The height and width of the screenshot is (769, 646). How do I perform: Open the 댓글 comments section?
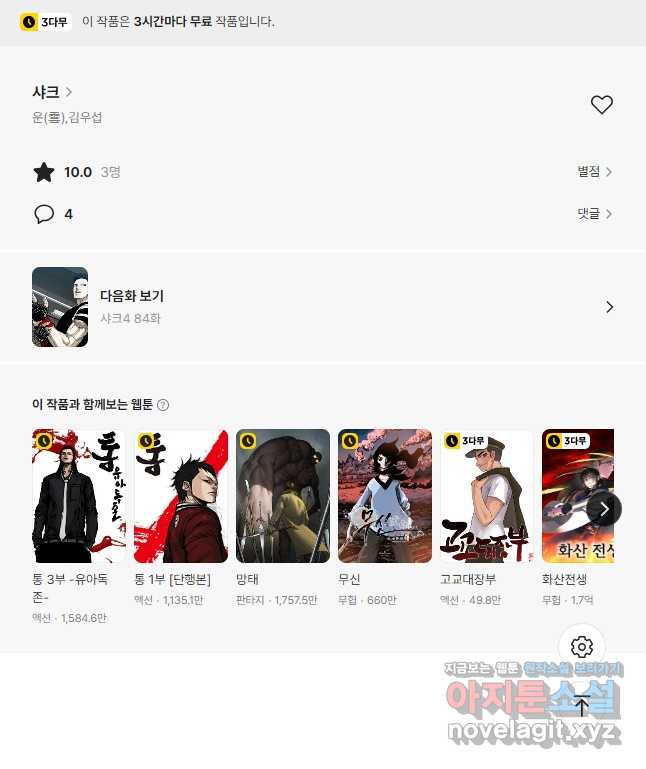click(x=594, y=214)
